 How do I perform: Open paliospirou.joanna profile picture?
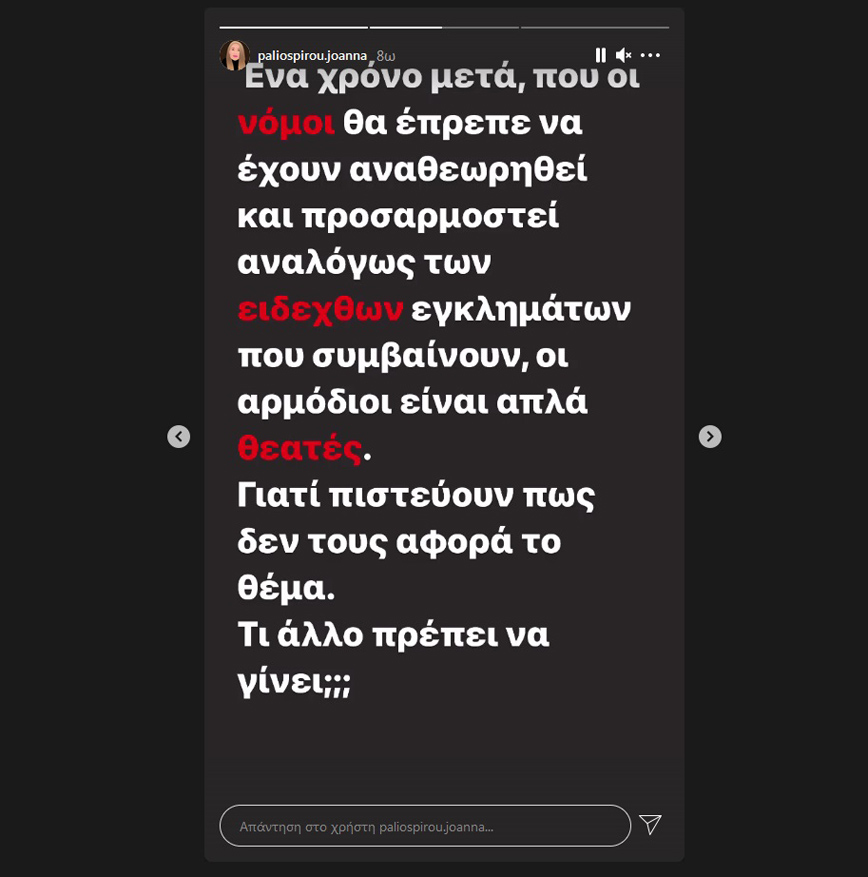tap(235, 55)
